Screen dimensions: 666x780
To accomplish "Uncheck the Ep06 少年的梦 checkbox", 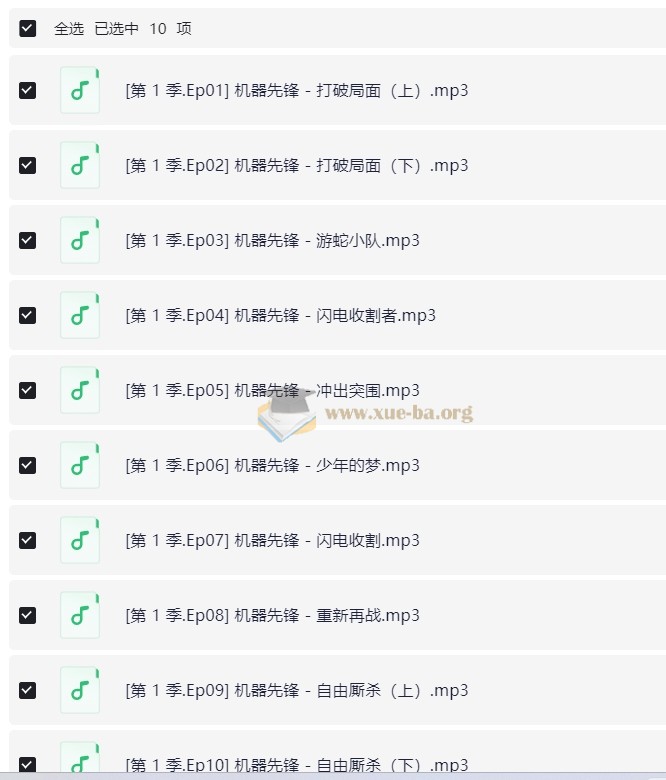I will 28,465.
